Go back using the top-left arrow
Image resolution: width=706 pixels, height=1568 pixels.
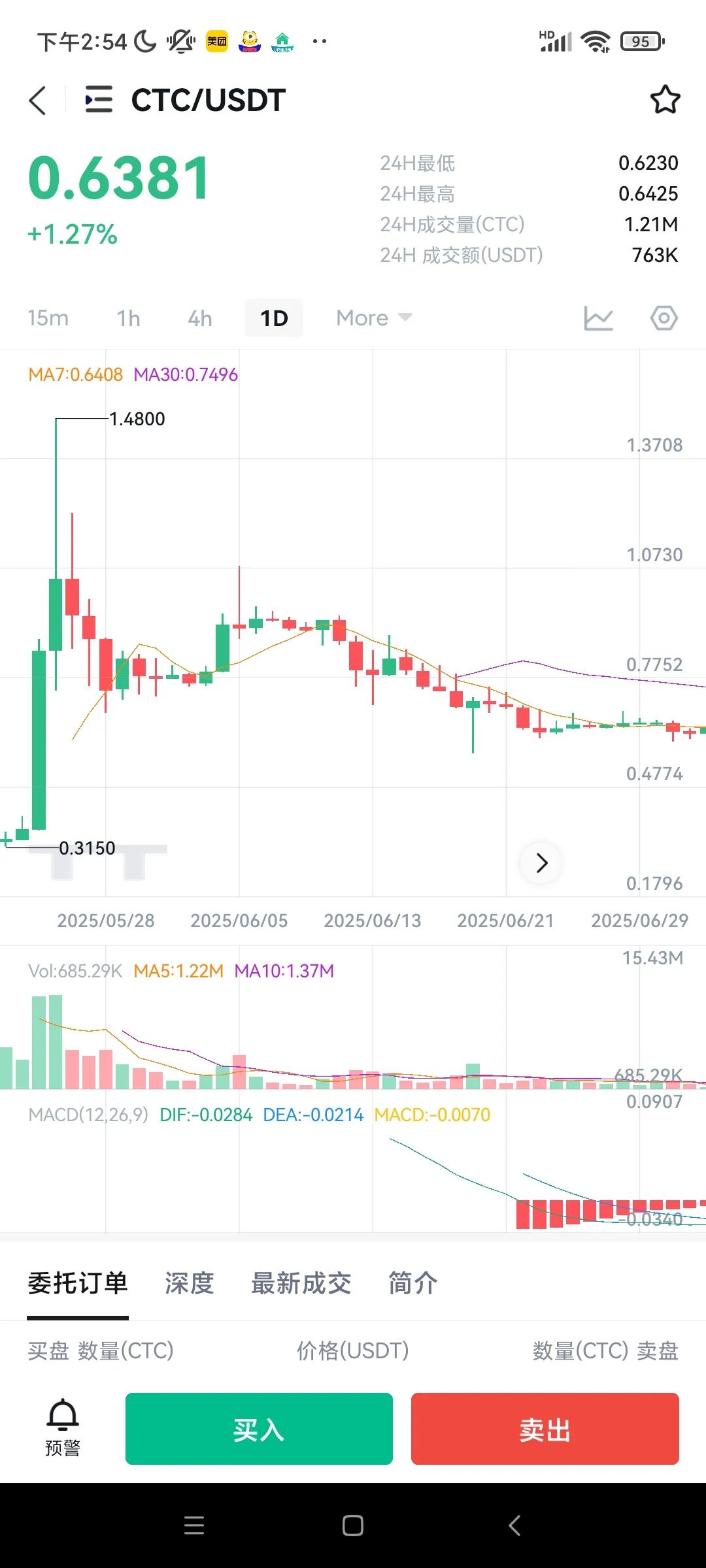(x=38, y=101)
